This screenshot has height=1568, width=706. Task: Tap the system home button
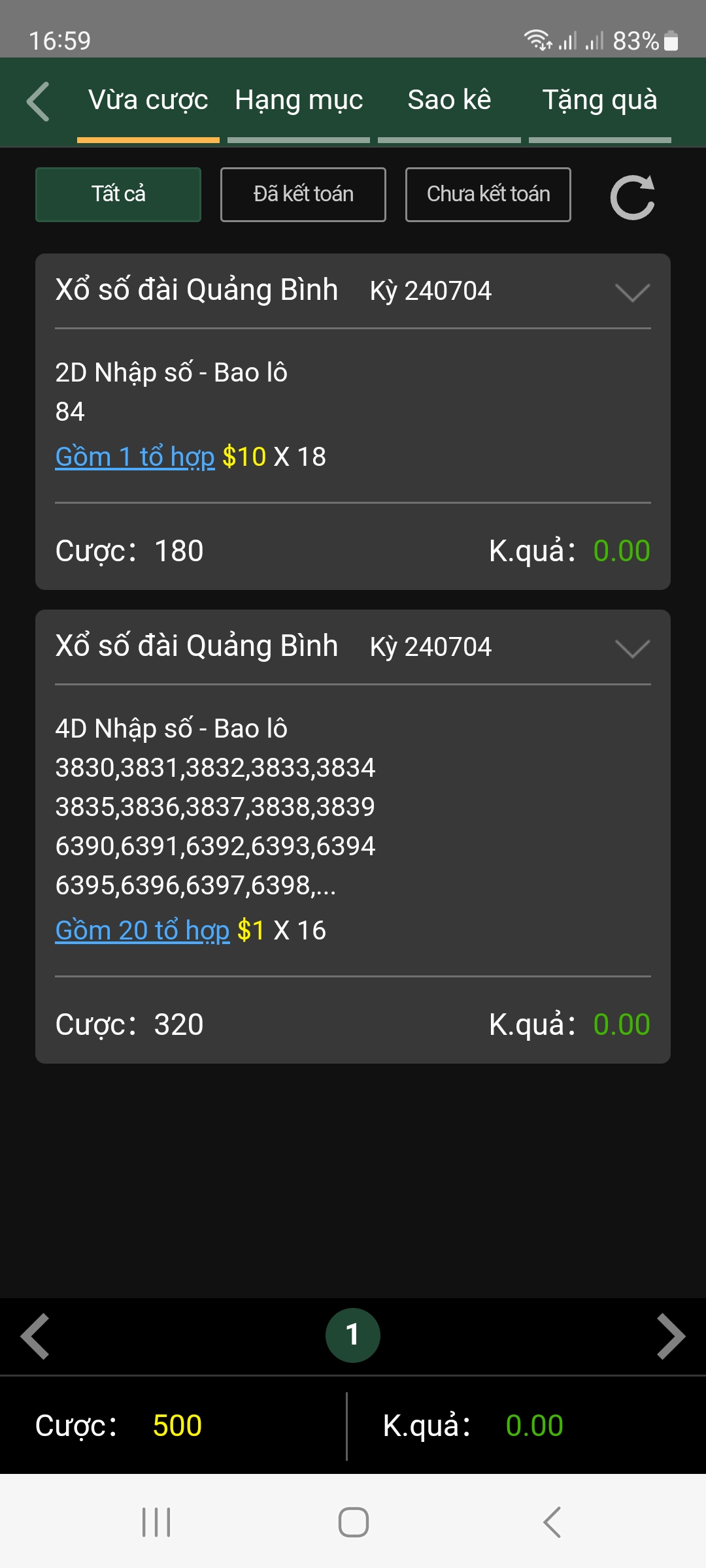353,1522
